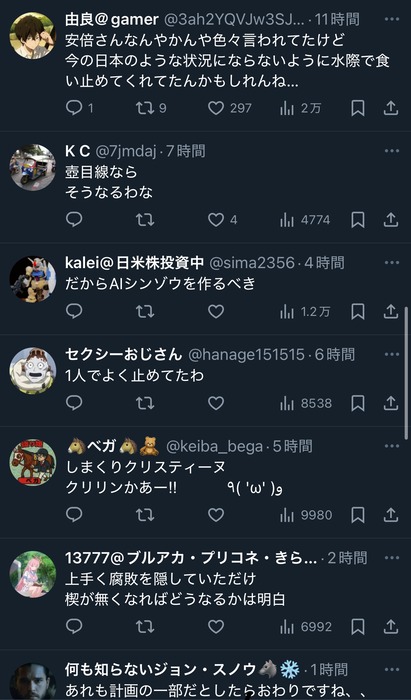View 由良@gamer's profile picture
Image resolution: width=411 pixels, height=700 pixels.
pos(33,35)
